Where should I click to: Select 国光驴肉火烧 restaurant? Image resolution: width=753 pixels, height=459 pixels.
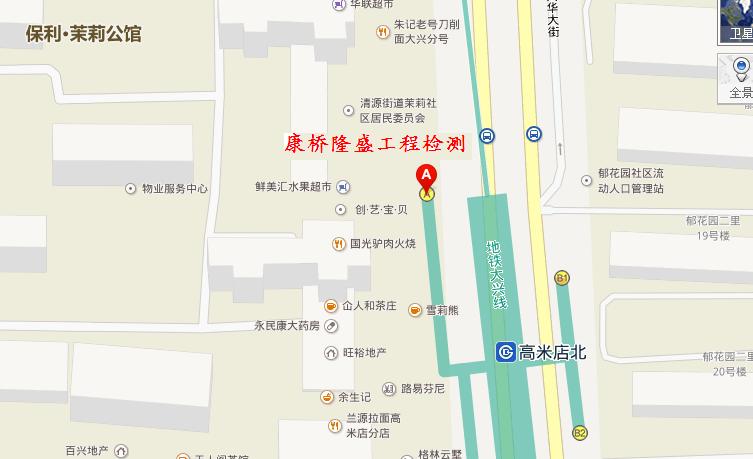339,243
